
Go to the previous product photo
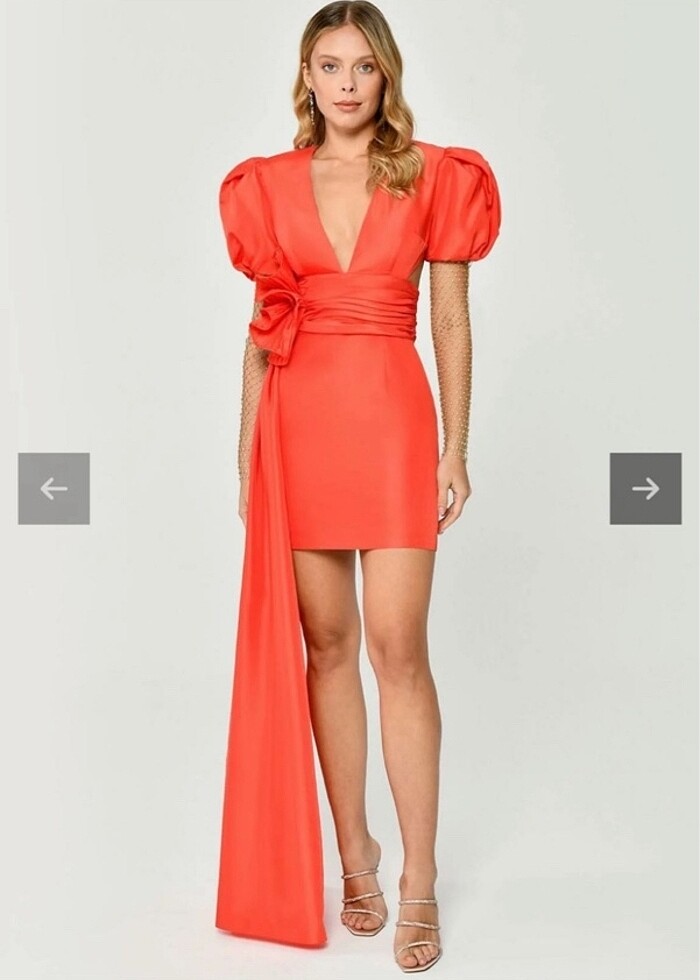click(54, 488)
